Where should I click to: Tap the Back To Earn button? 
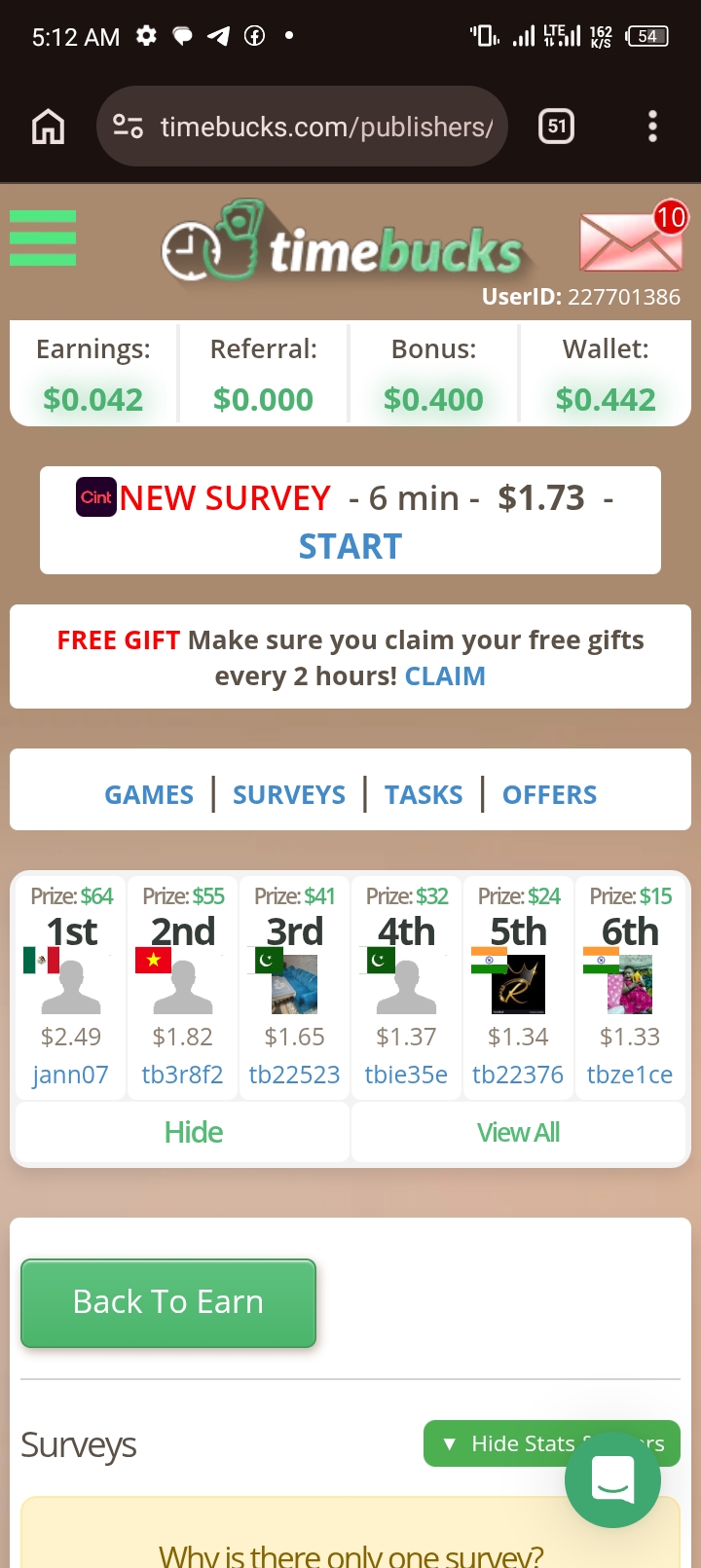coord(168,1302)
